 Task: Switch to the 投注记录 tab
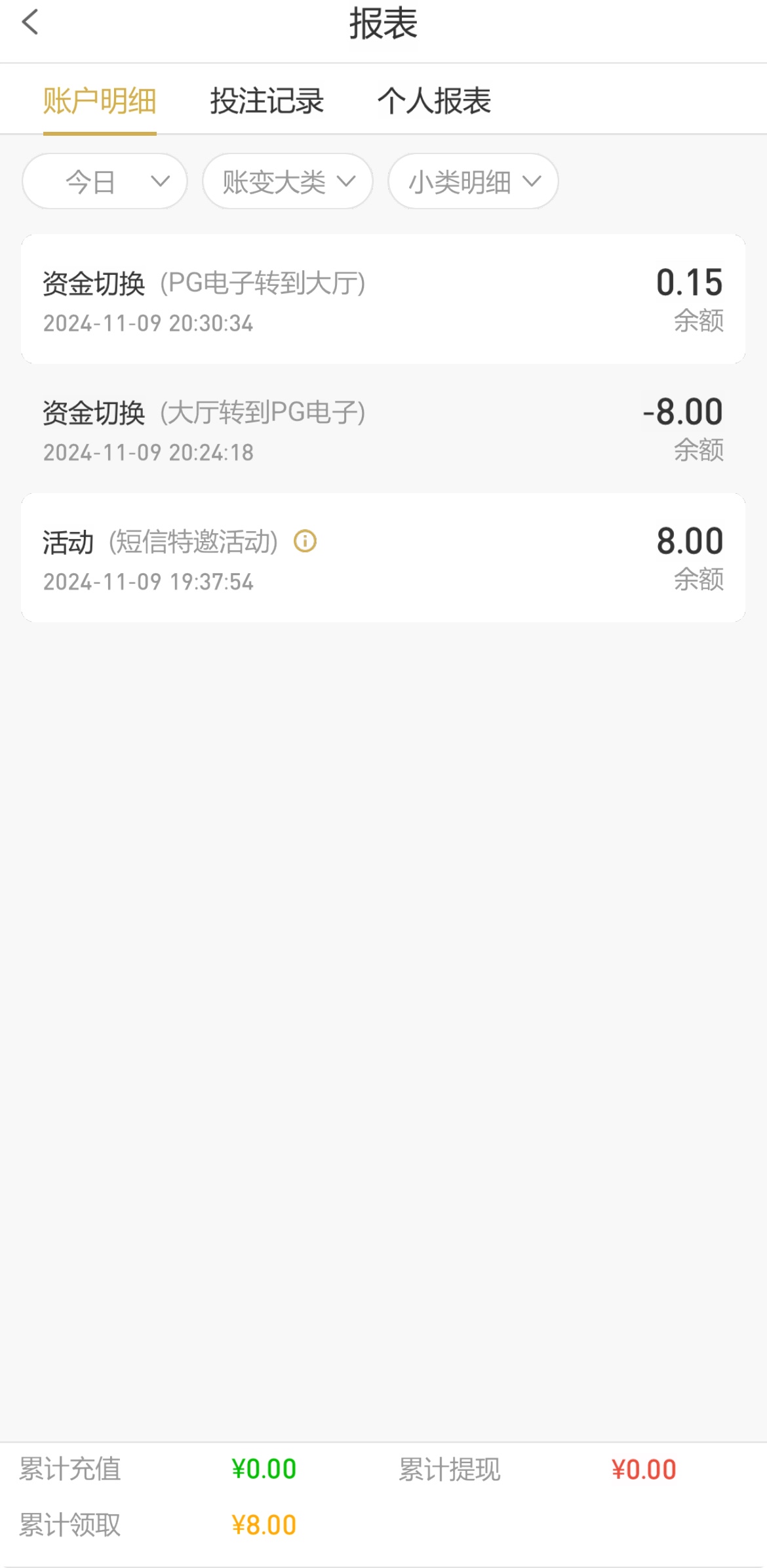point(267,101)
